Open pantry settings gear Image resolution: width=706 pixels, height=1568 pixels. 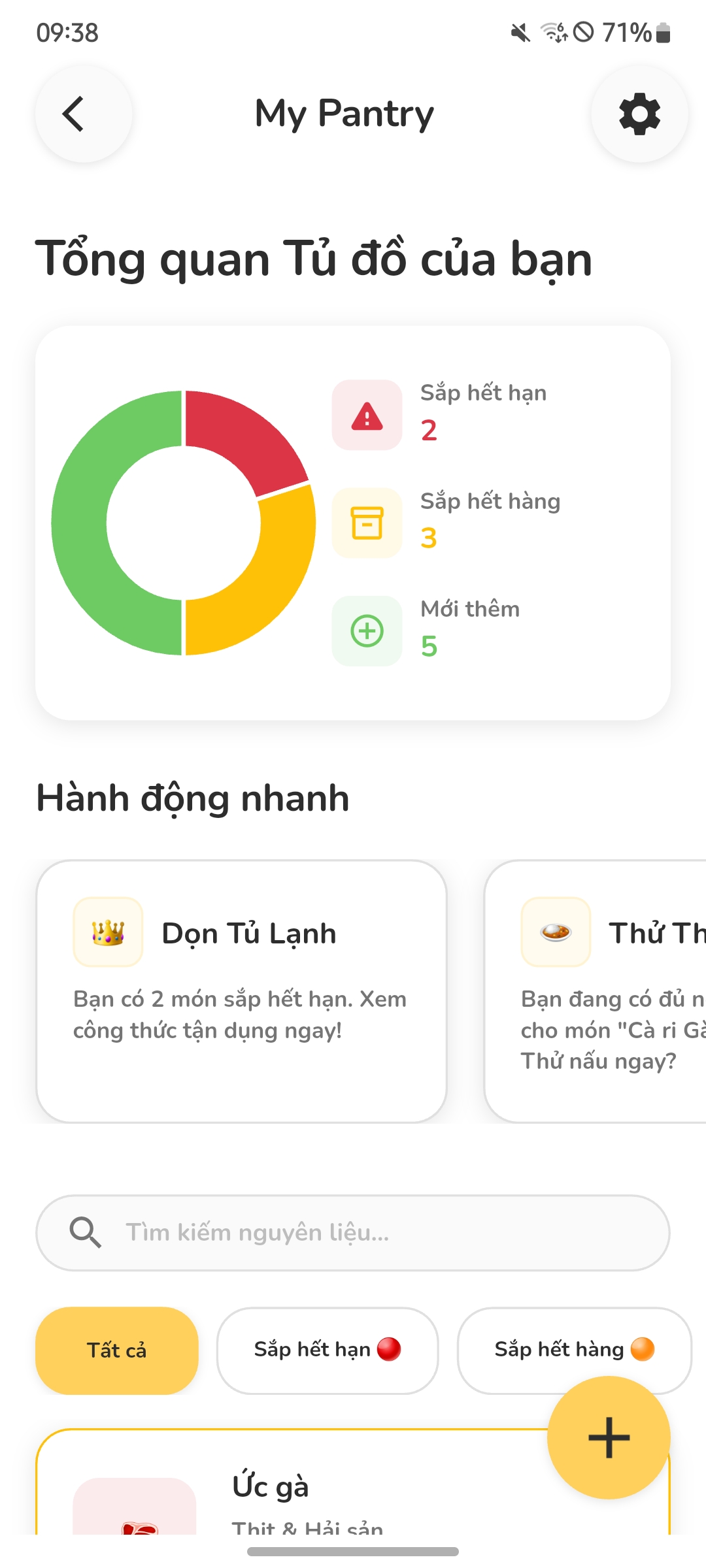tap(639, 114)
